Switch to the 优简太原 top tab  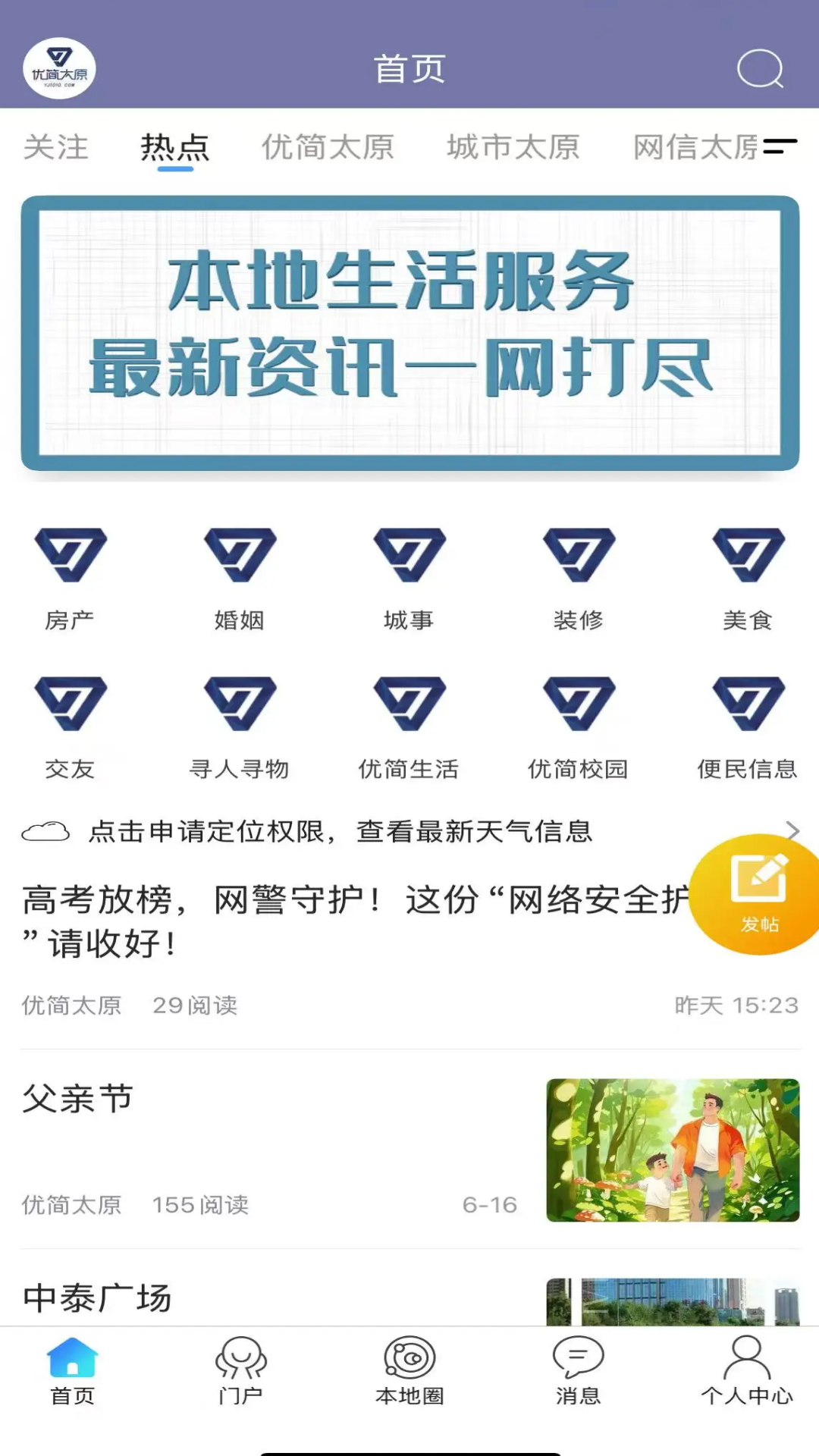click(x=328, y=147)
